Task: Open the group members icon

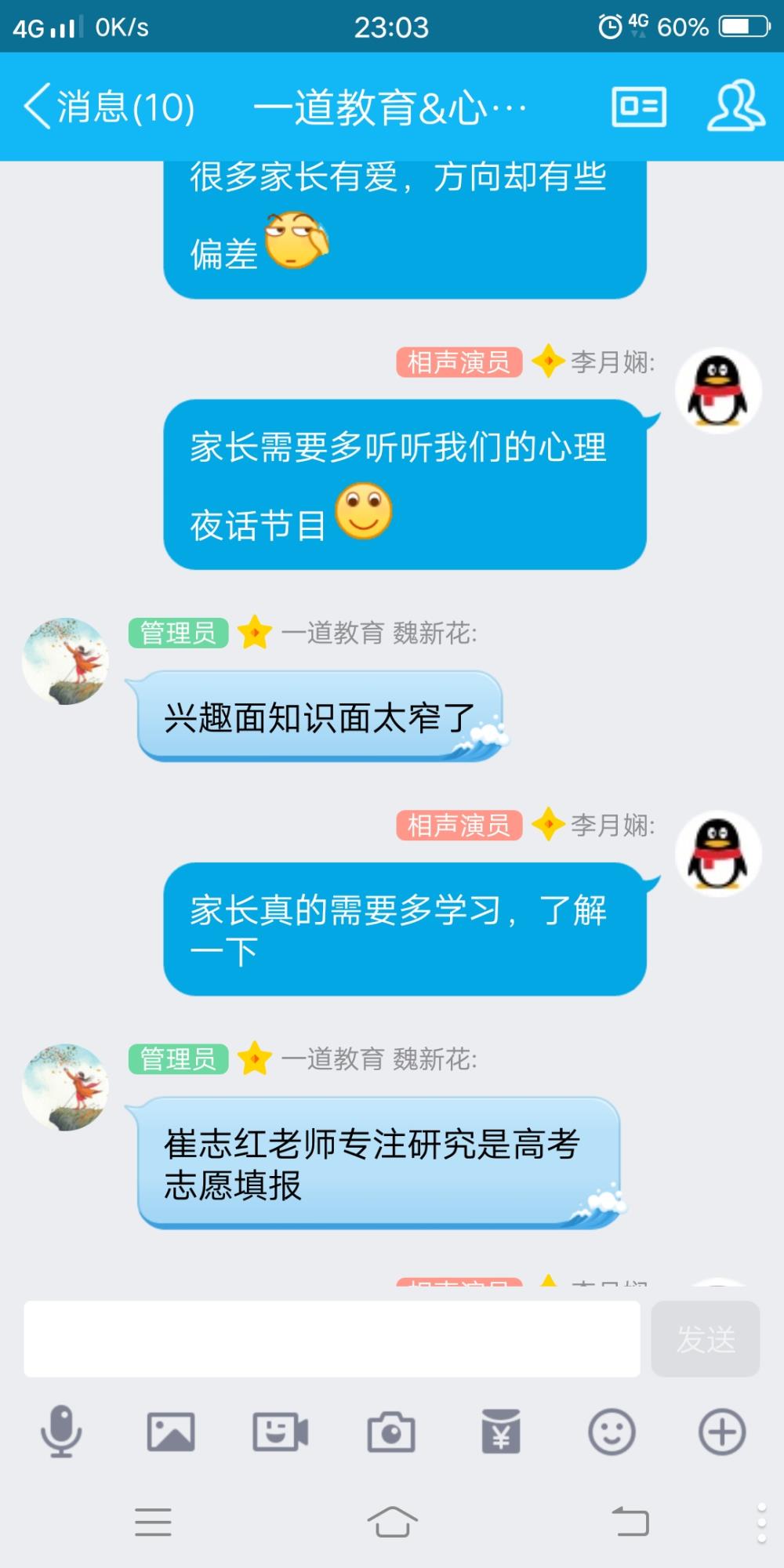Action: 735,106
